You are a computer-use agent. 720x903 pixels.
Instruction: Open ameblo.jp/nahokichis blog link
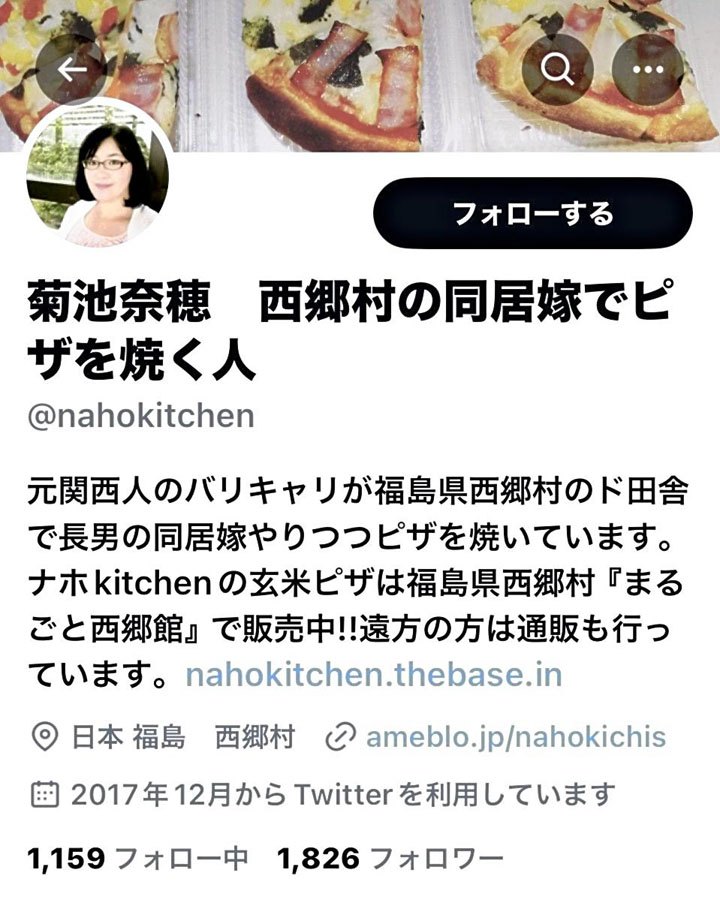pos(515,738)
